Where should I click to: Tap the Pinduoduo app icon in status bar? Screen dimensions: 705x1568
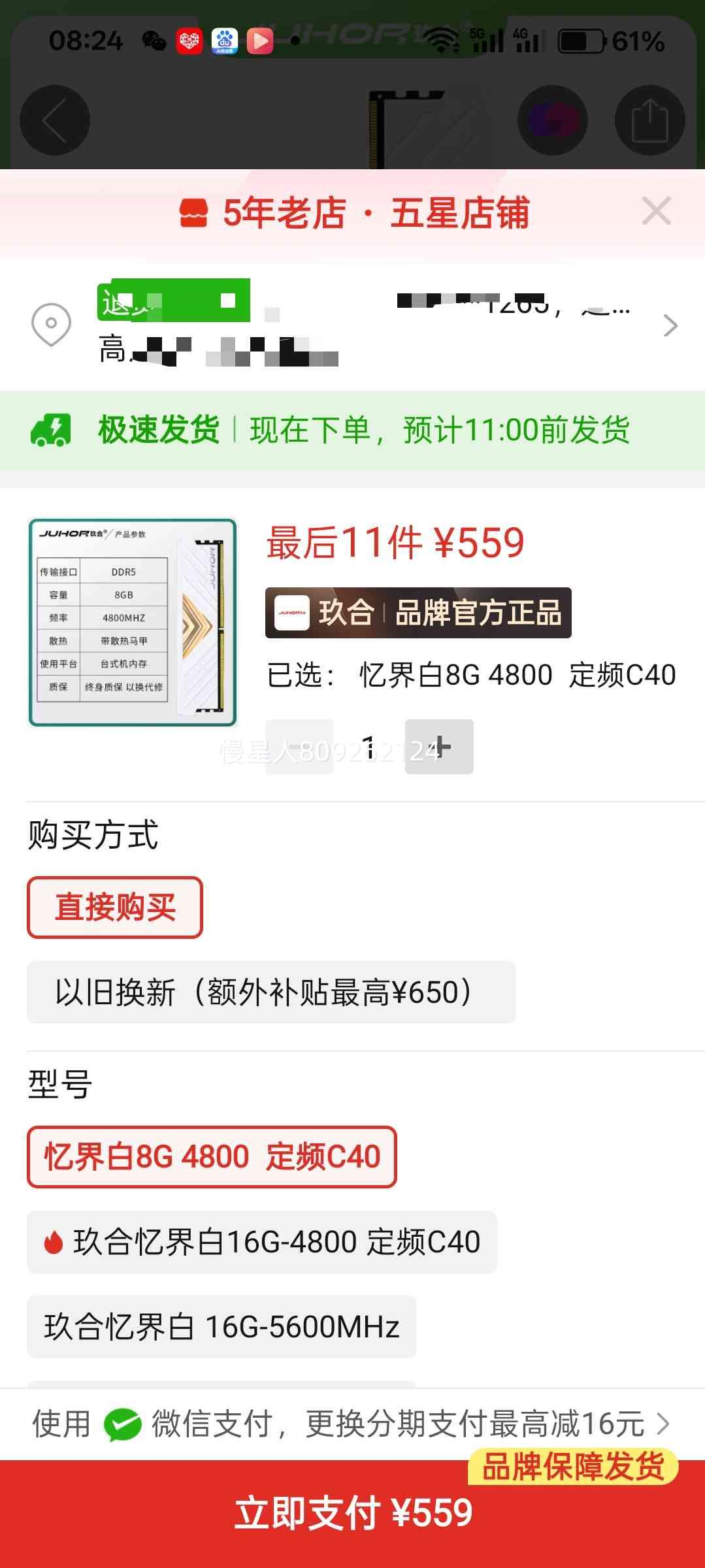(x=189, y=41)
